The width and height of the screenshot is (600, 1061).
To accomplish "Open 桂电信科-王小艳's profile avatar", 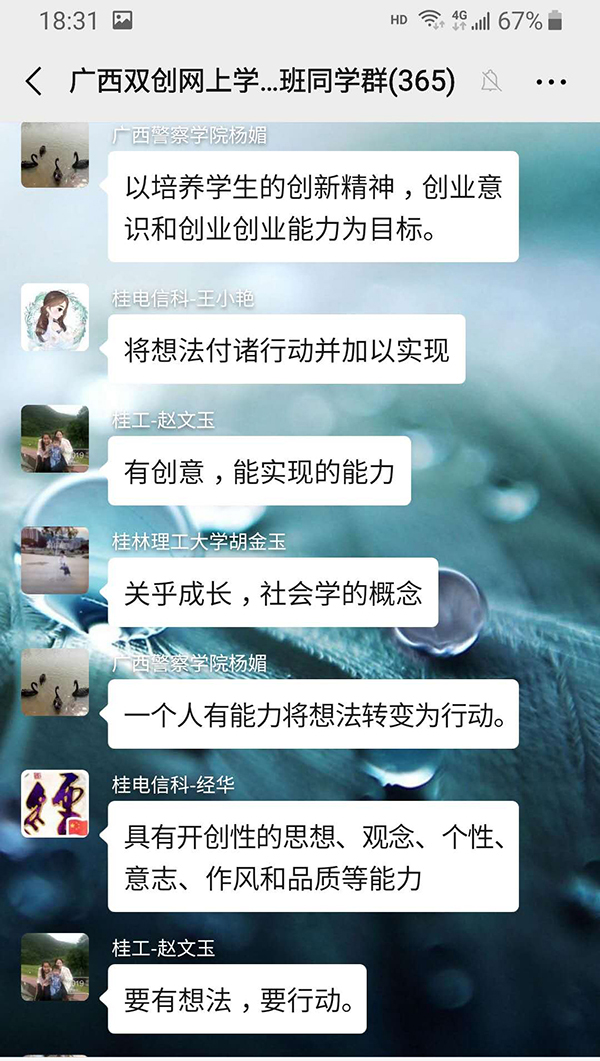I will (x=55, y=317).
